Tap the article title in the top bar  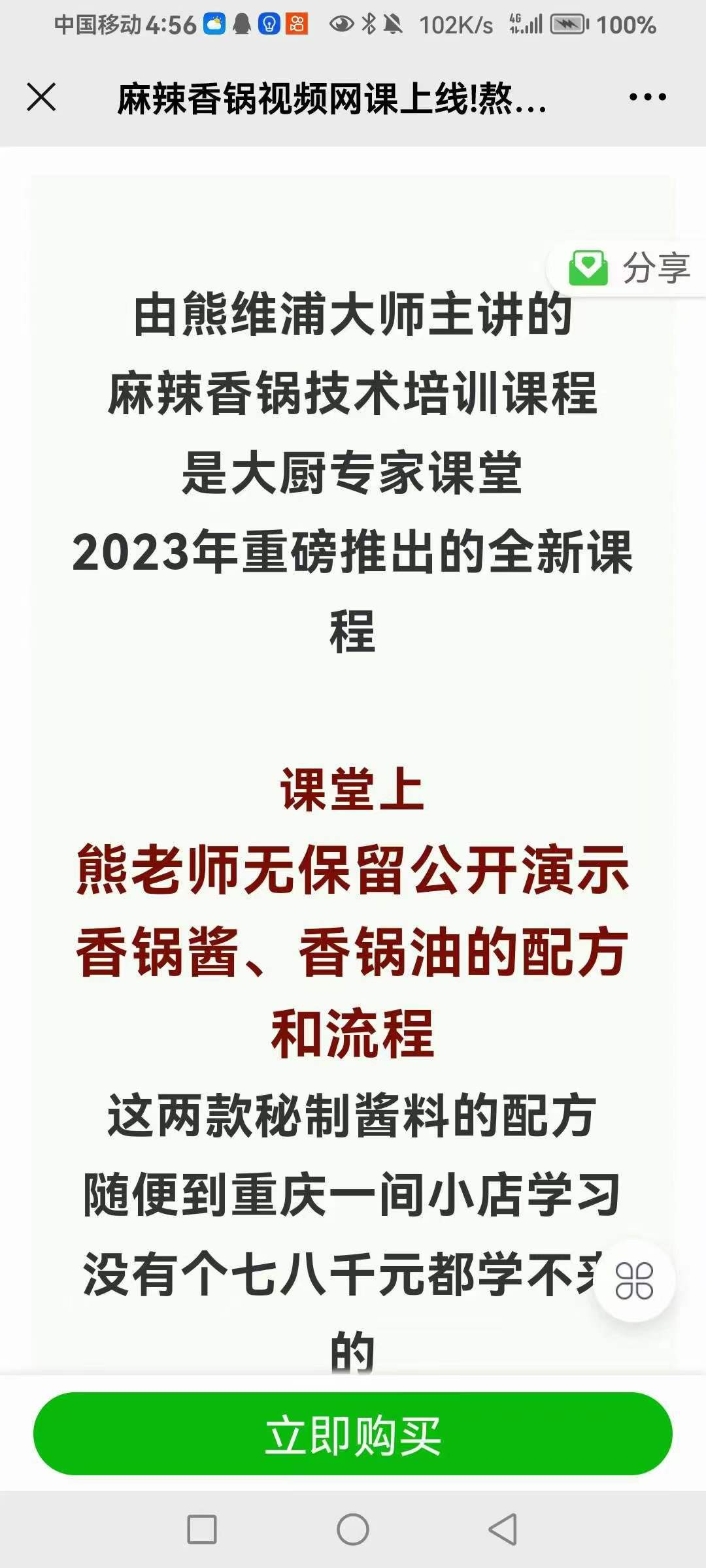[333, 98]
